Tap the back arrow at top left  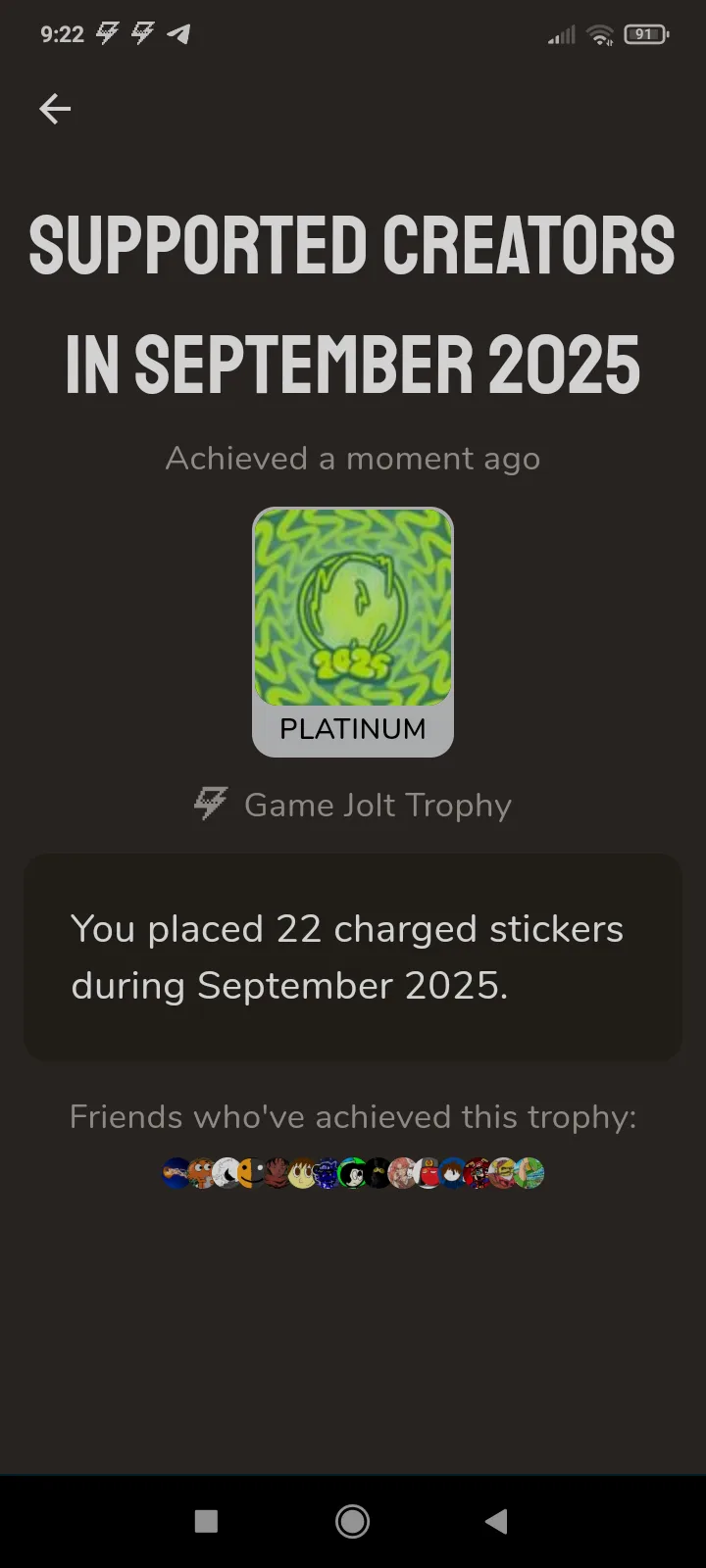(55, 109)
